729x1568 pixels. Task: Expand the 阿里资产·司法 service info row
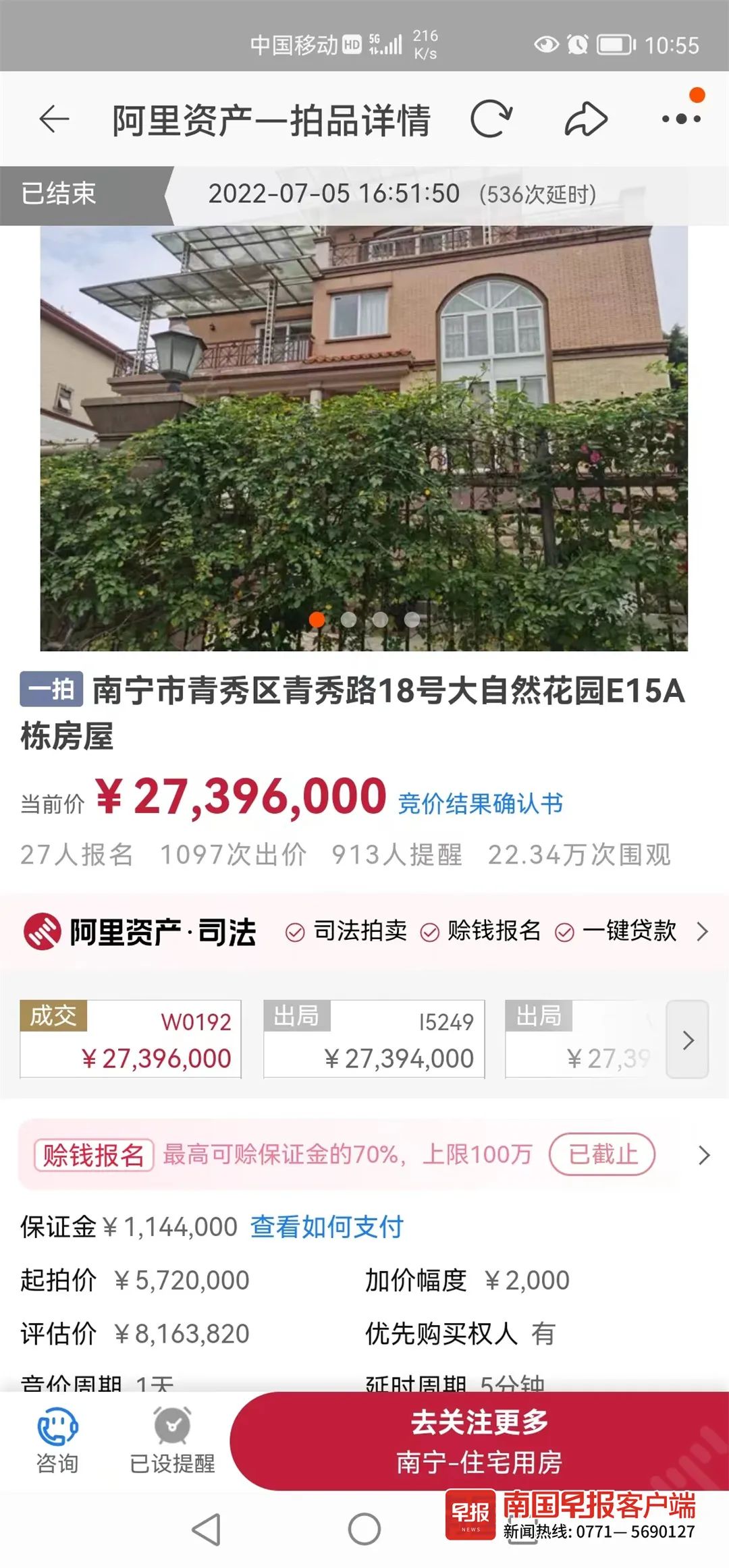[x=702, y=932]
